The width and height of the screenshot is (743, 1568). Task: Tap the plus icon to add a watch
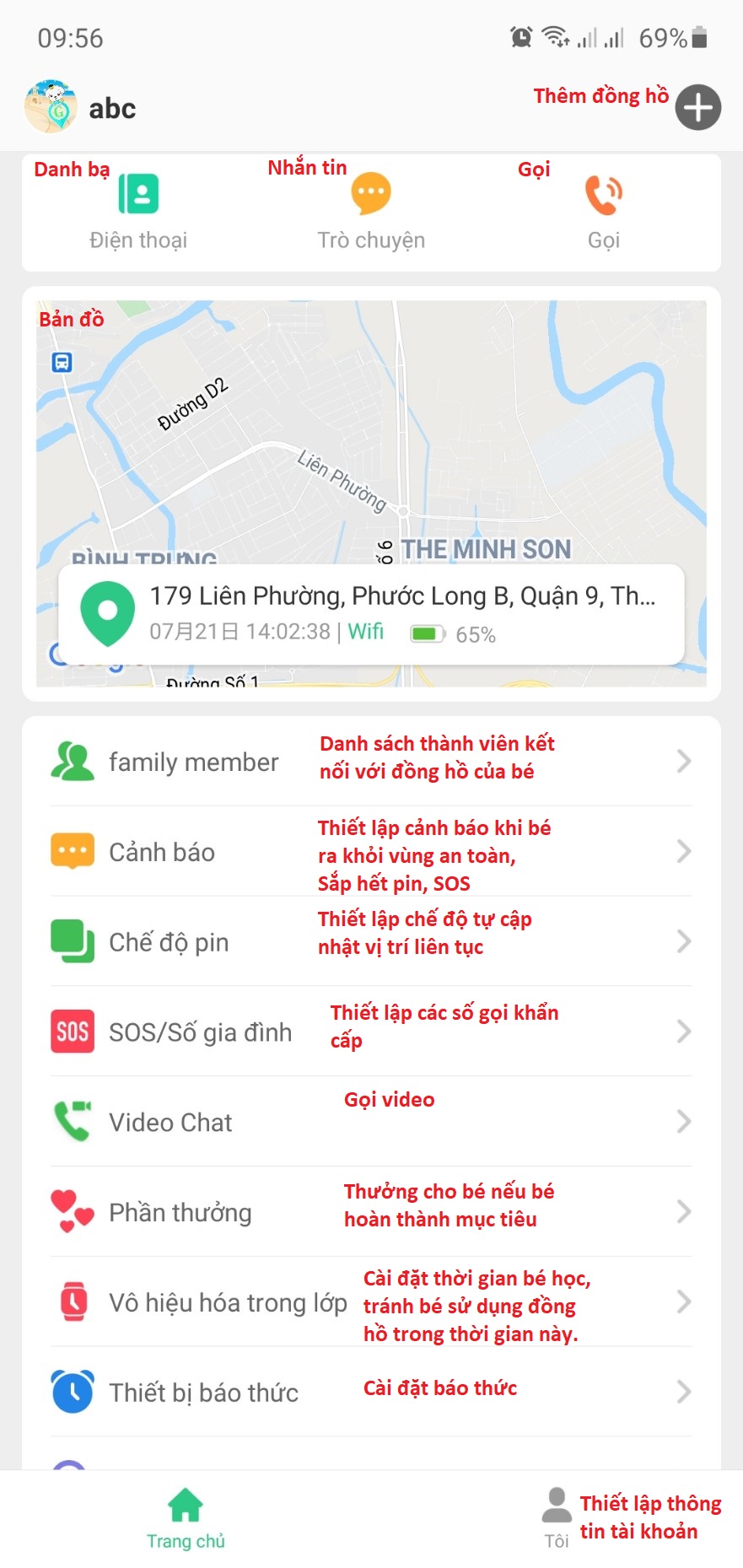(x=697, y=108)
